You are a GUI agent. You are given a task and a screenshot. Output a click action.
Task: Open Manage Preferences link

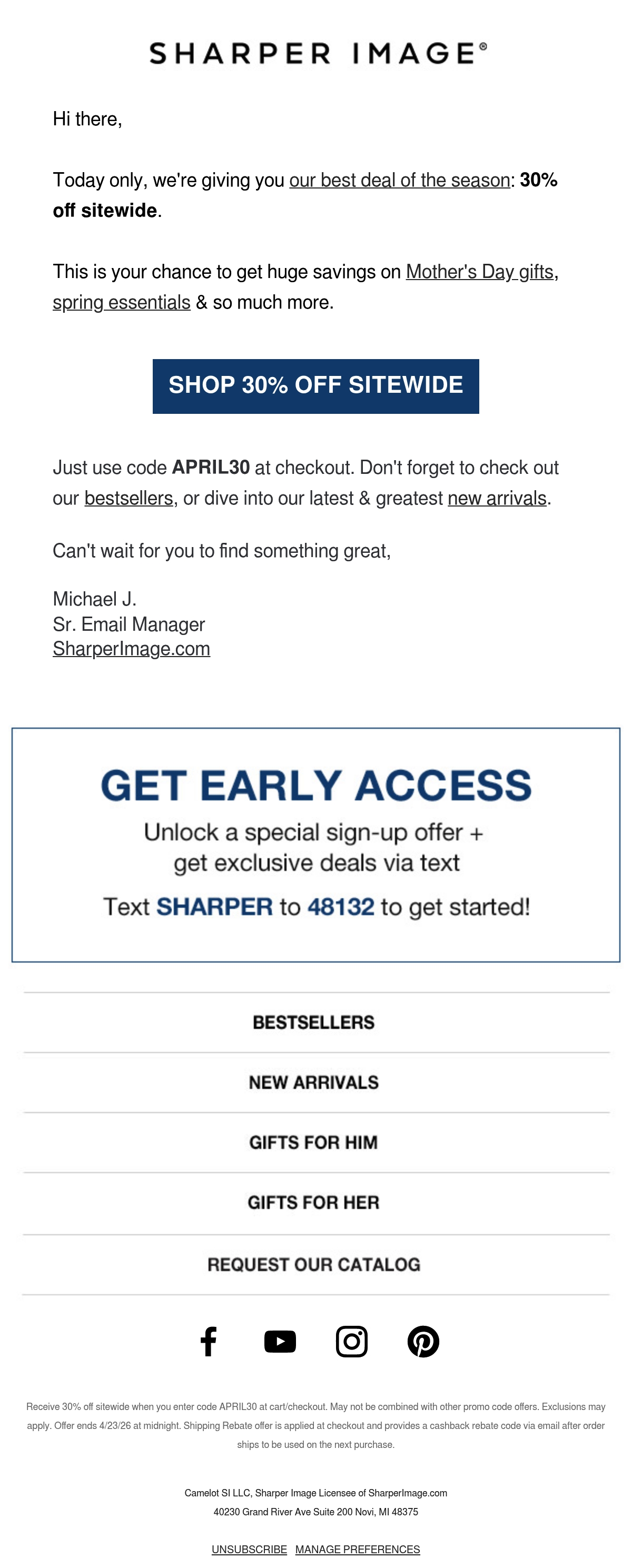click(x=358, y=1549)
